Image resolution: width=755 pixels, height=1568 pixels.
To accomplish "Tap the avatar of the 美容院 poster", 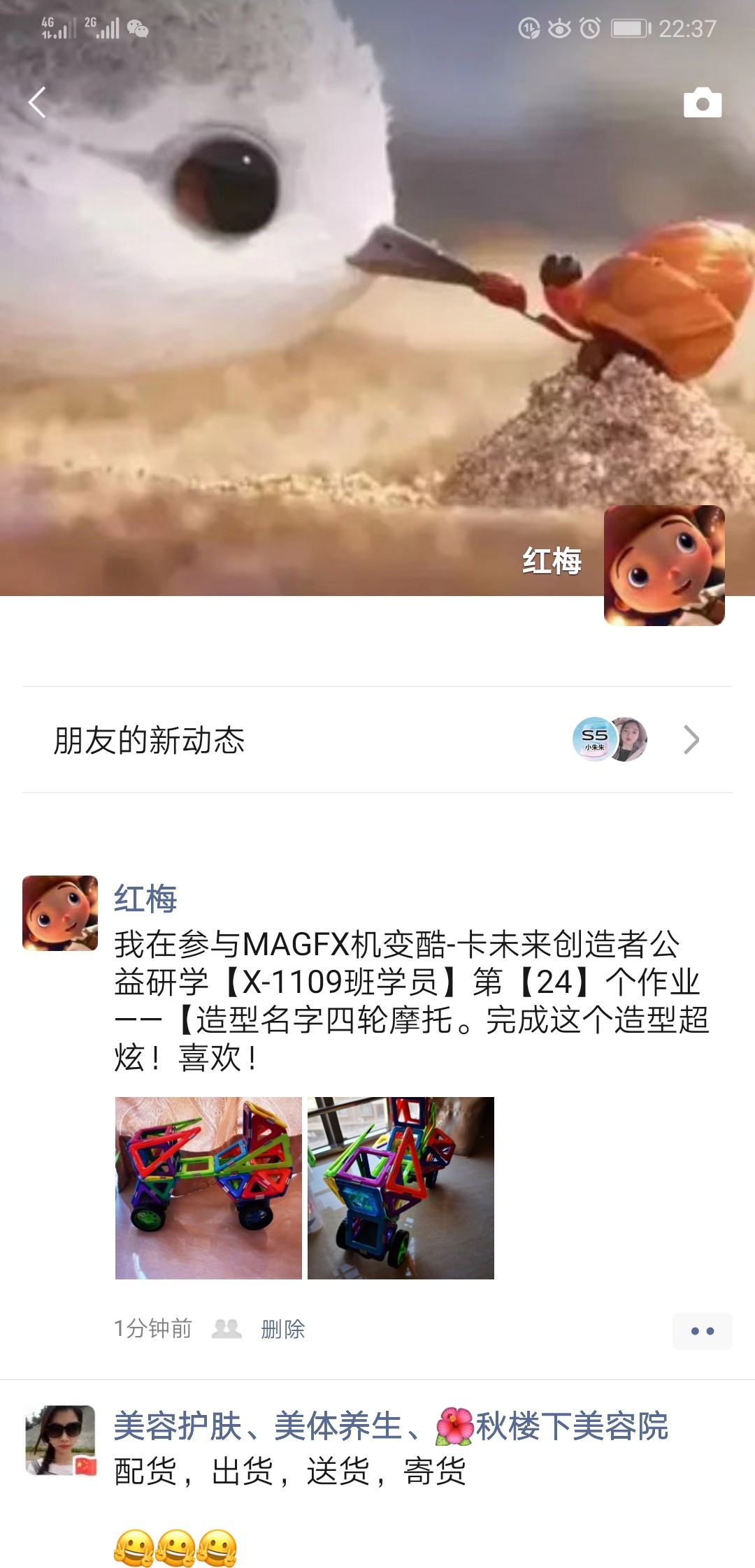I will tap(60, 1440).
